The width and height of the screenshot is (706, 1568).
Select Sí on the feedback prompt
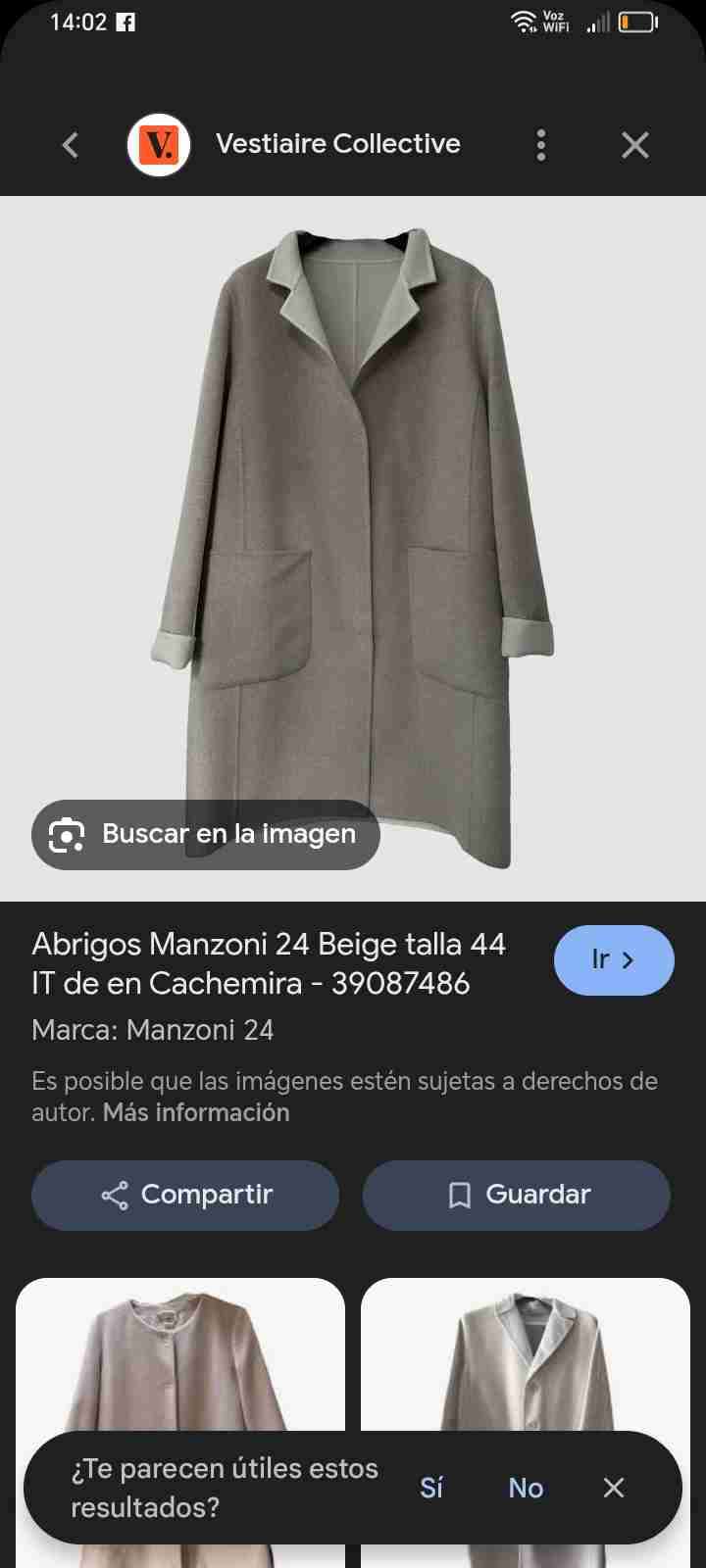431,1487
